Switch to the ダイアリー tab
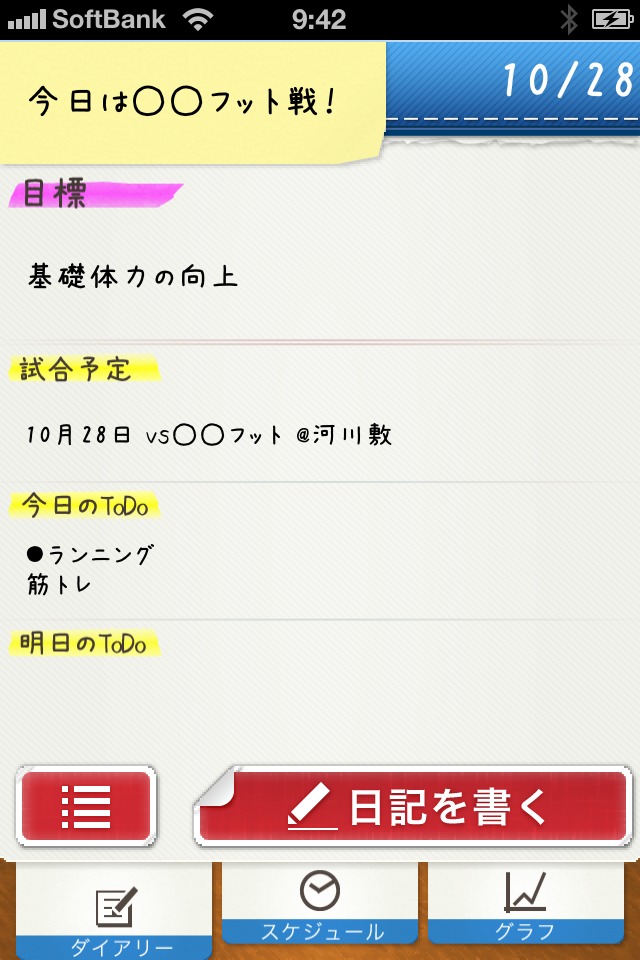640x960 pixels. (x=113, y=915)
